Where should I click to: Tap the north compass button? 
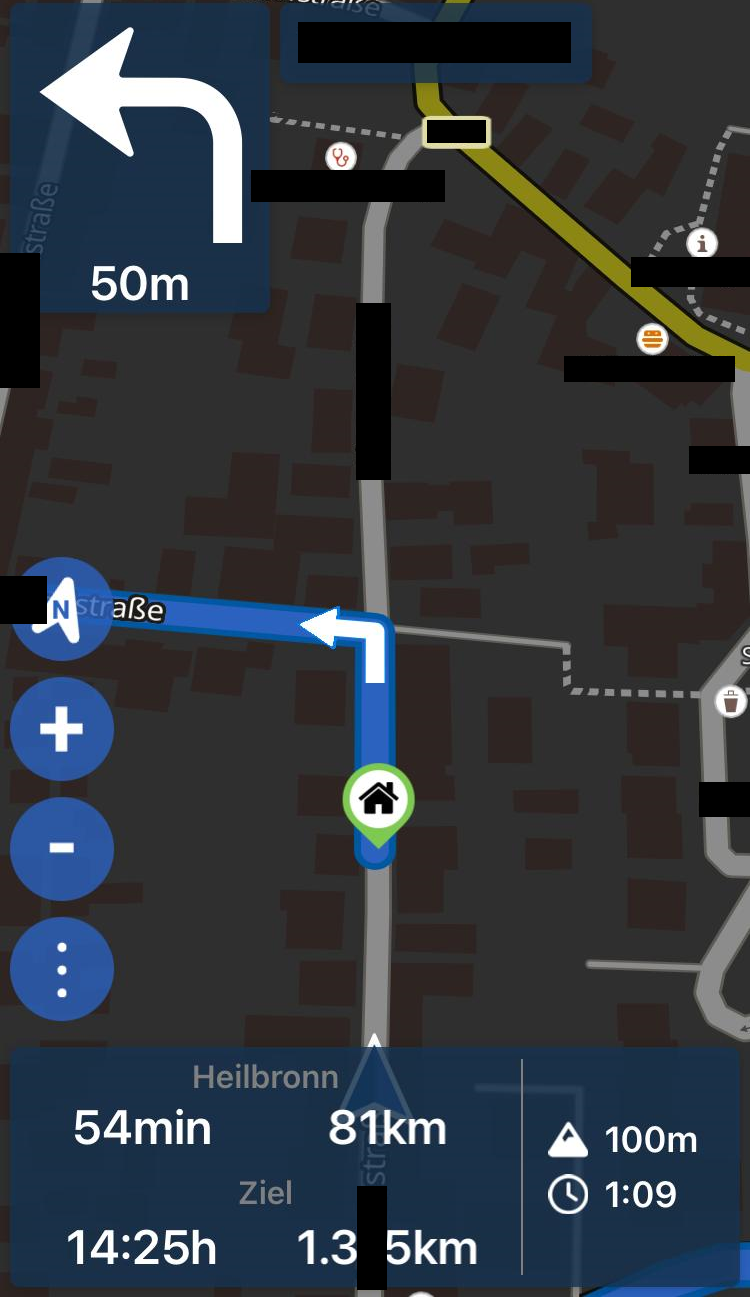click(62, 609)
